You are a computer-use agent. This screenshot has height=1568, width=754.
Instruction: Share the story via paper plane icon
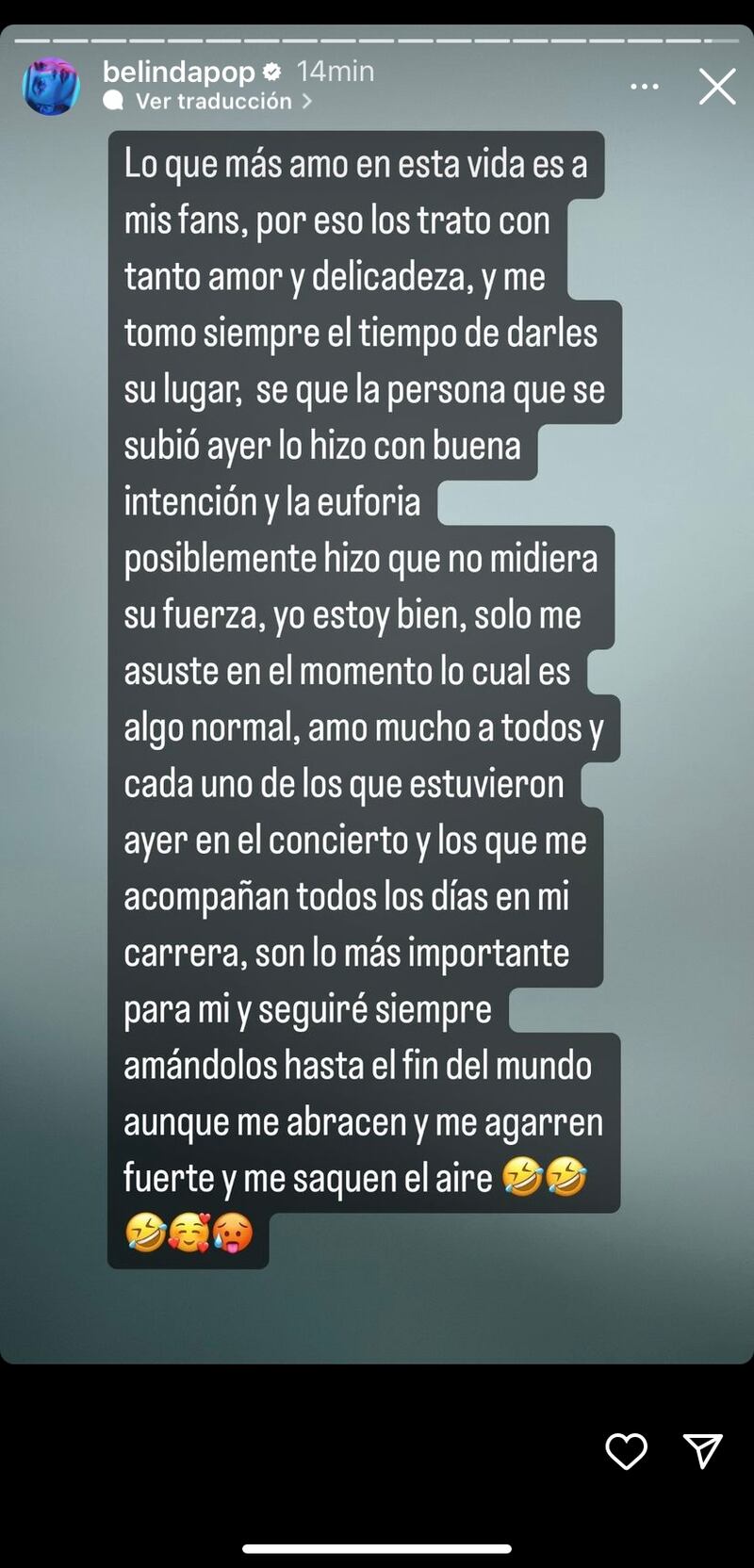click(x=702, y=1451)
